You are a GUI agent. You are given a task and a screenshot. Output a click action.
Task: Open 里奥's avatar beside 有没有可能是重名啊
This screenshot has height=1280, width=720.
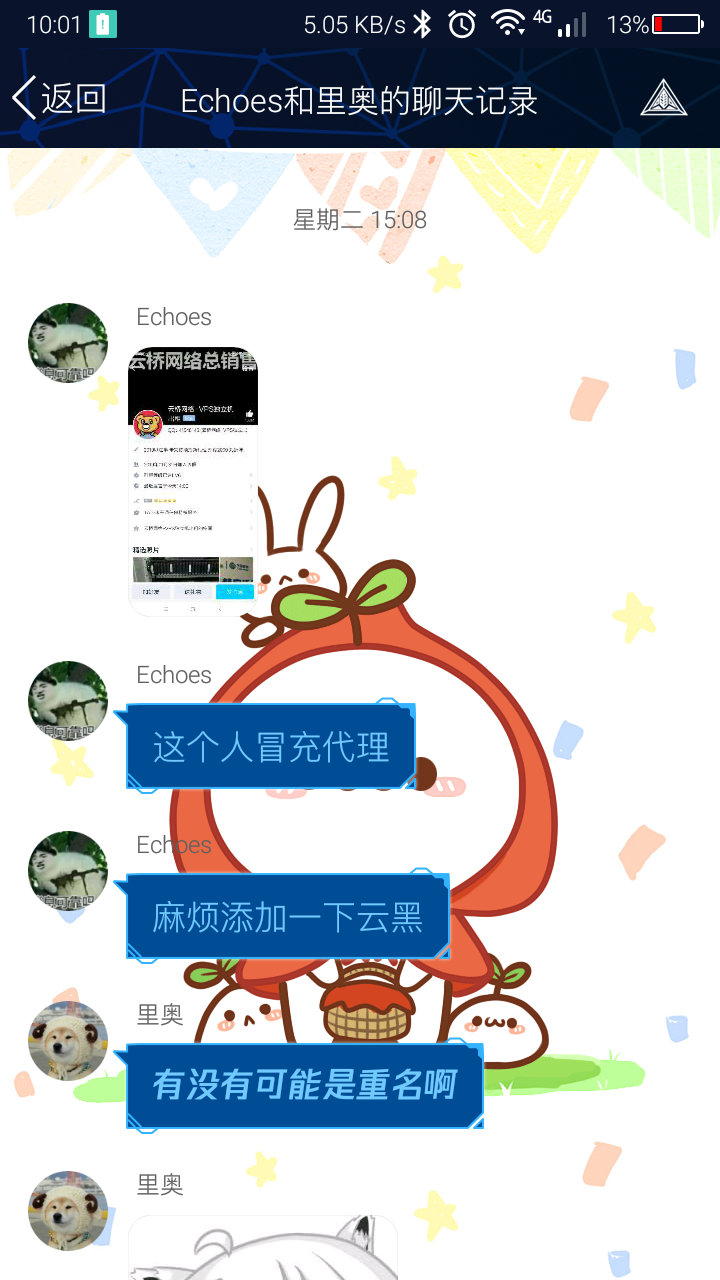pos(68,1041)
